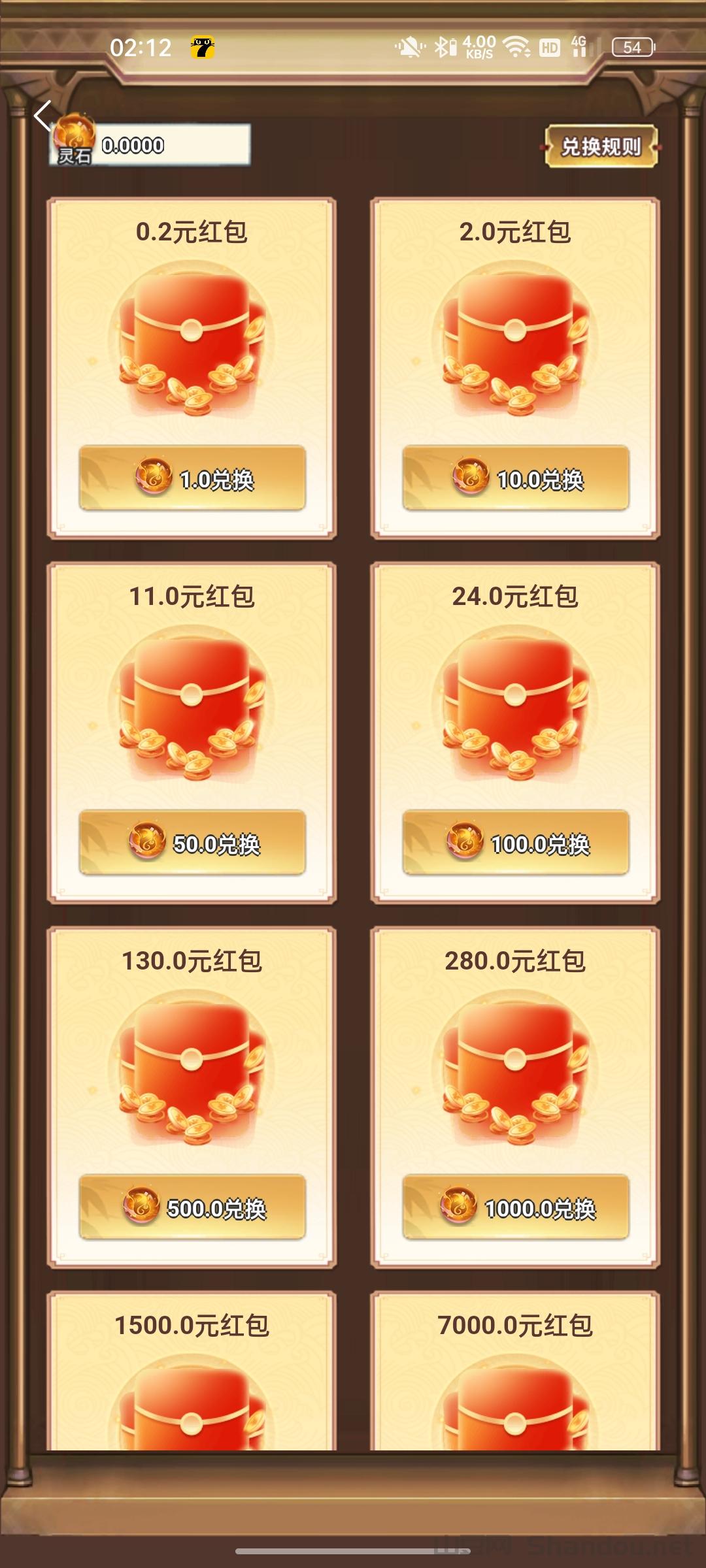
Task: Redeem the 2.0元红包 with 10.0兑换
Action: point(516,478)
